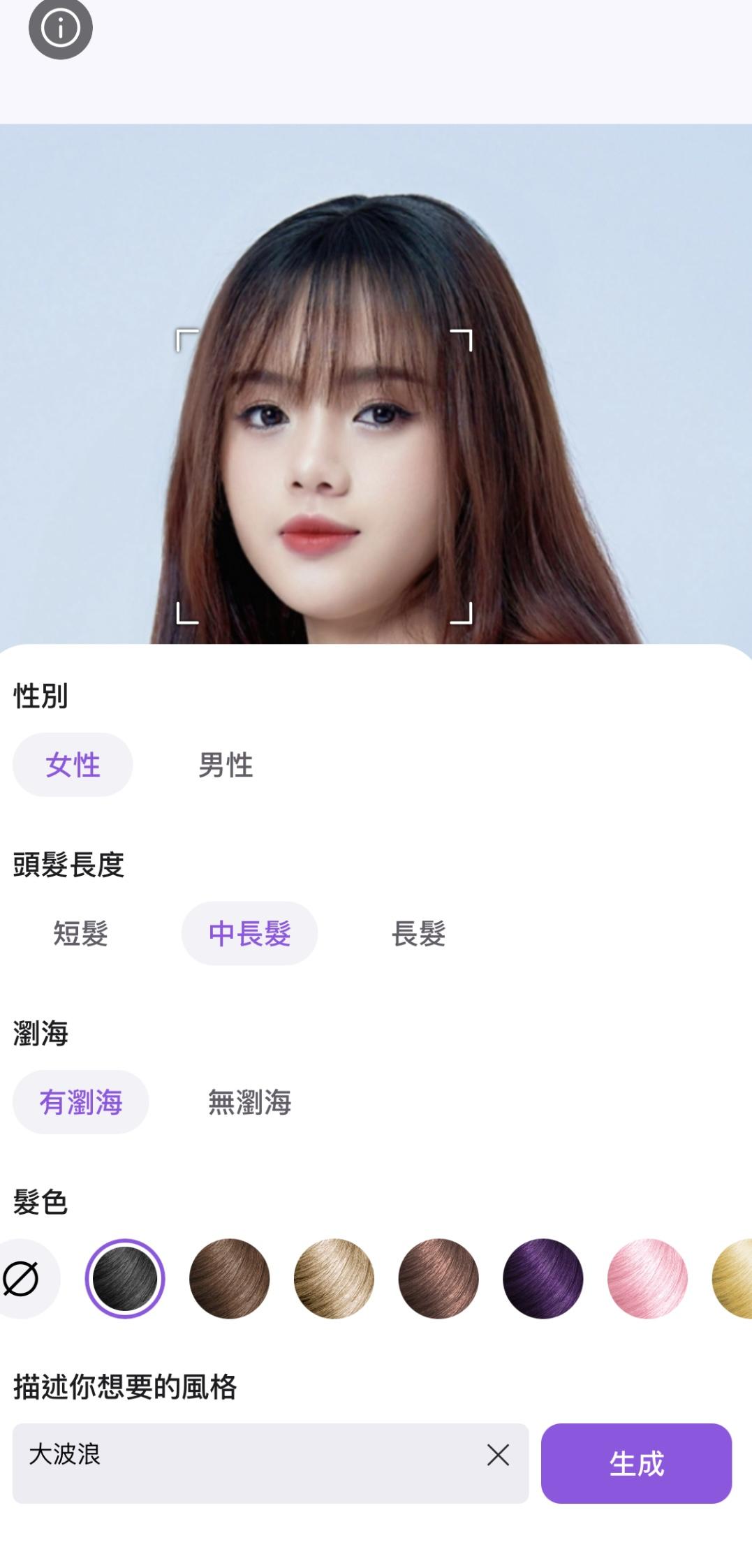This screenshot has height=1568, width=752.
Task: Pick the pink hair swatch
Action: point(647,1279)
